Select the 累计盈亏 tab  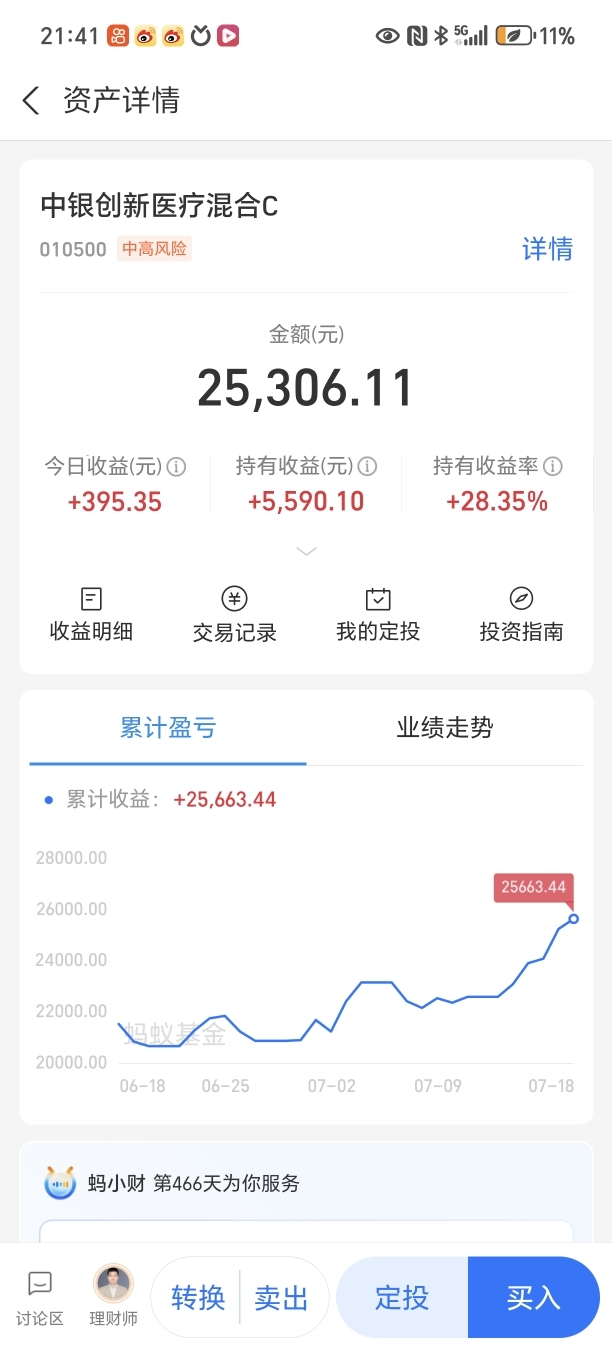click(x=168, y=728)
